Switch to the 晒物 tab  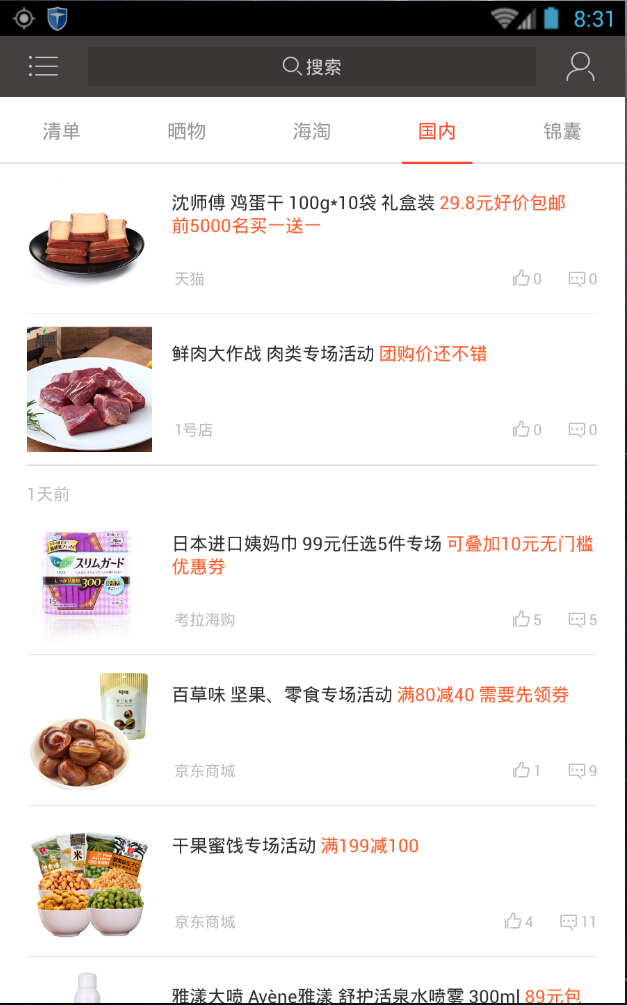point(187,131)
